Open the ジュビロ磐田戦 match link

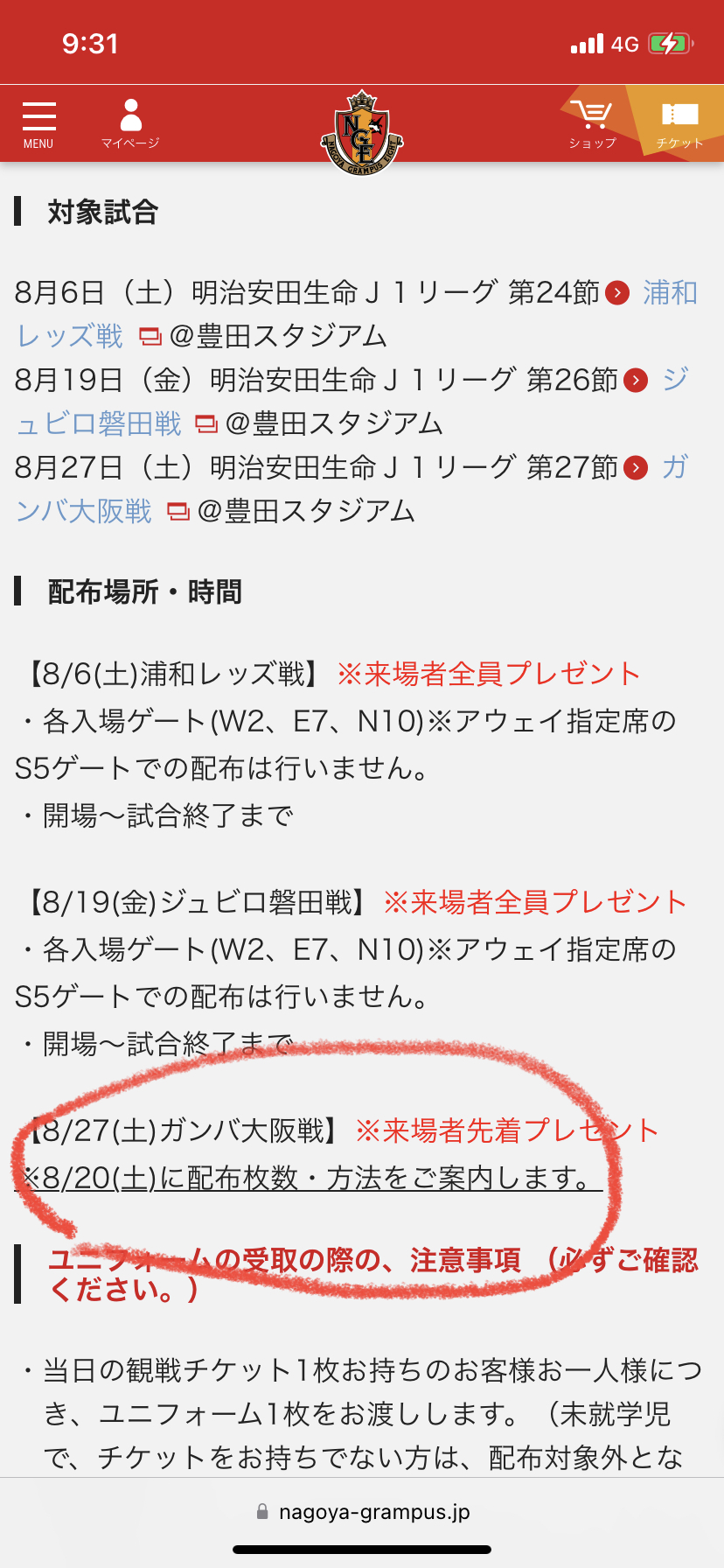tap(99, 423)
